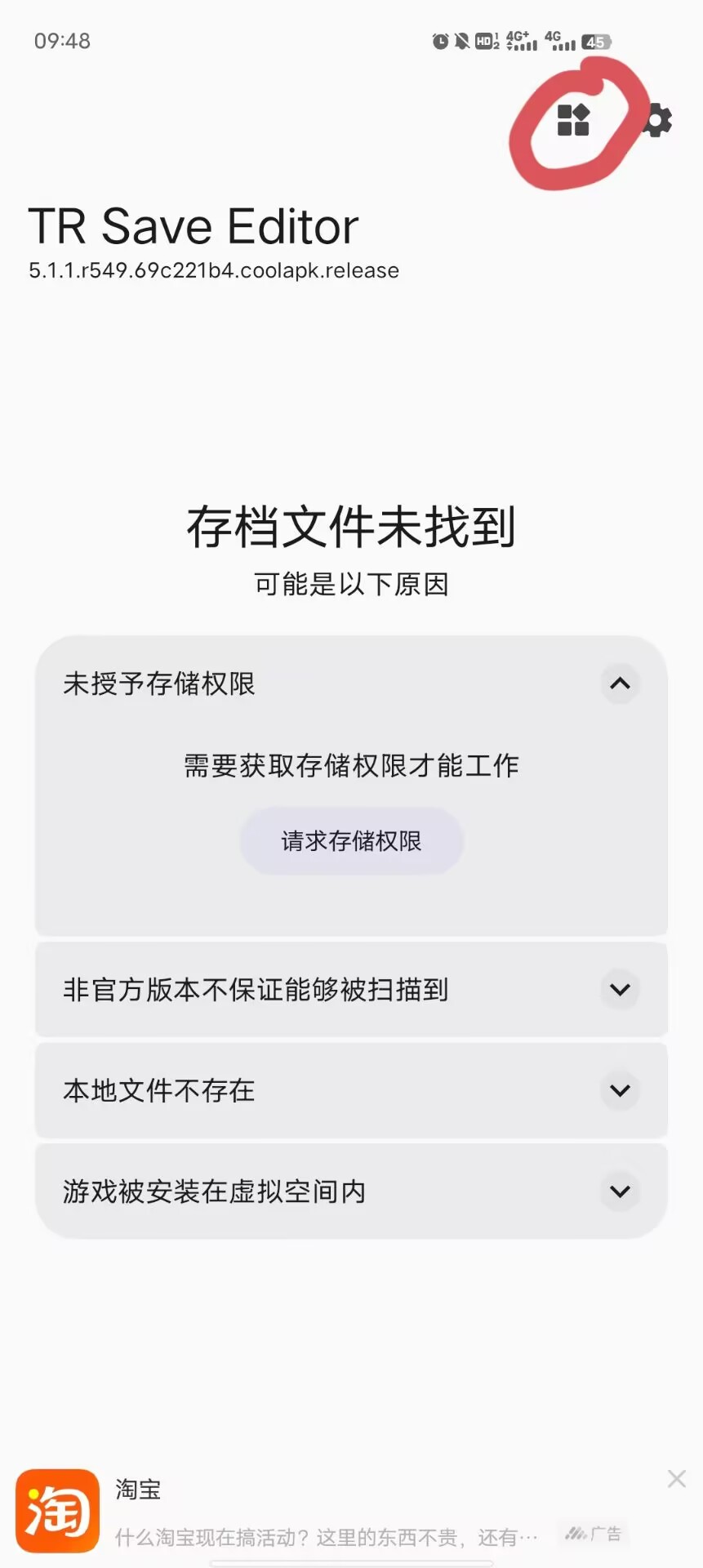703x1568 pixels.
Task: Open the widgets grid icon
Action: [573, 121]
